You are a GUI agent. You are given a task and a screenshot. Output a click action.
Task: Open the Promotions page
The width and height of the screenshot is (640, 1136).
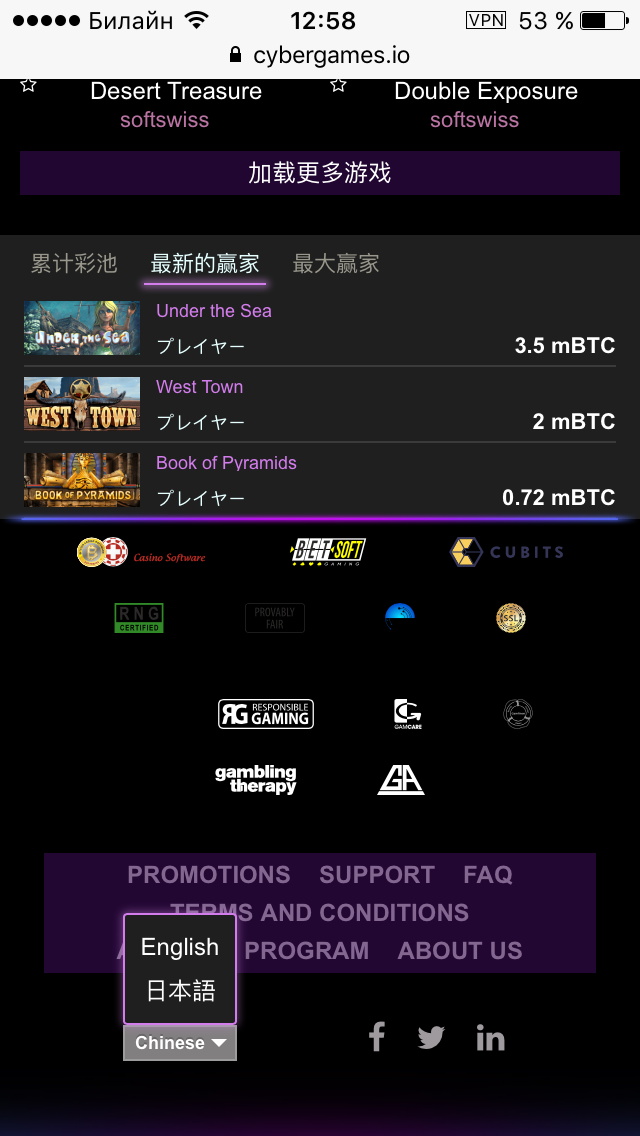tap(209, 875)
